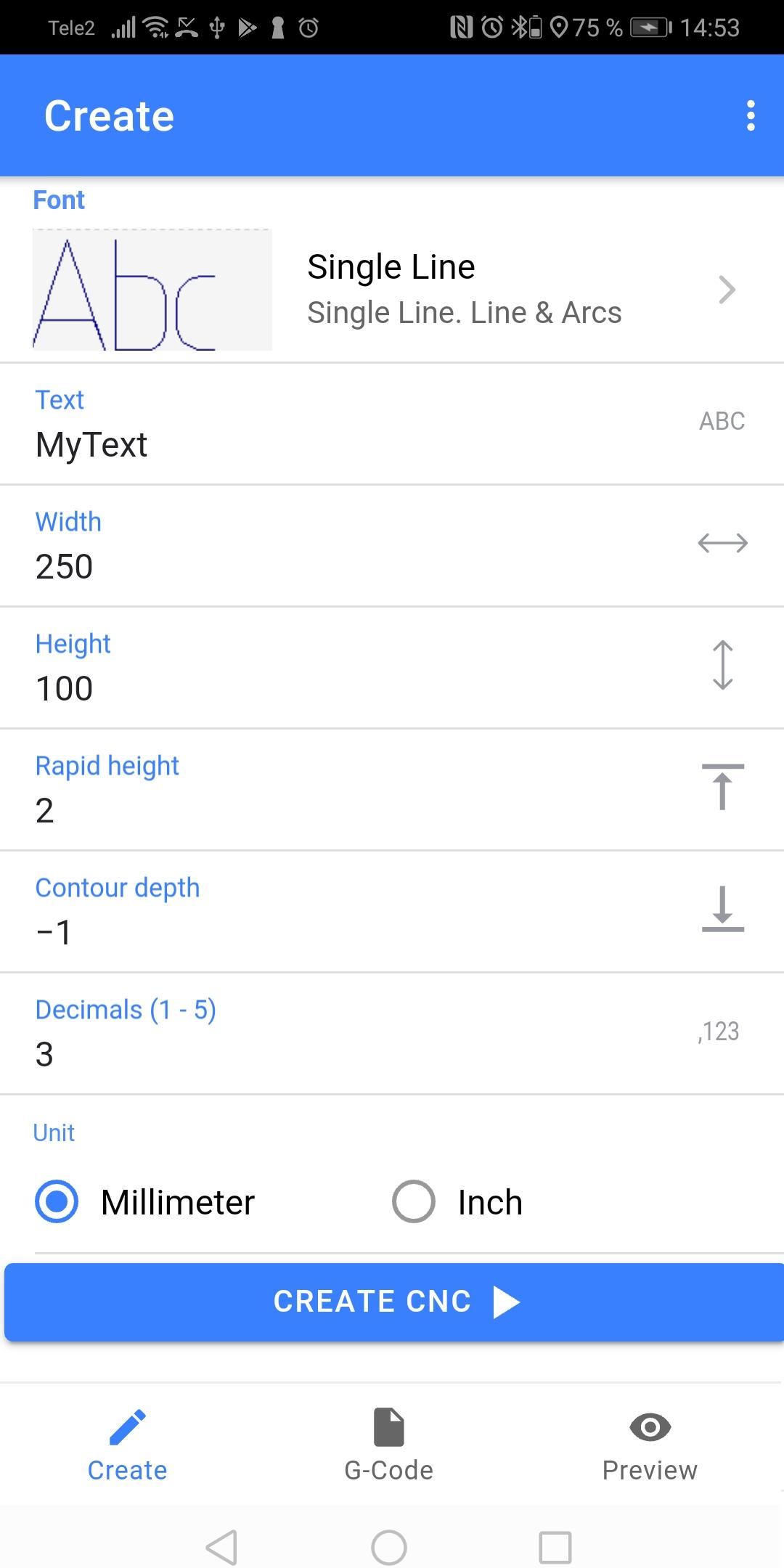Switch to the G-Code tab
Image resolution: width=784 pixels, height=1568 pixels.
(x=388, y=1445)
